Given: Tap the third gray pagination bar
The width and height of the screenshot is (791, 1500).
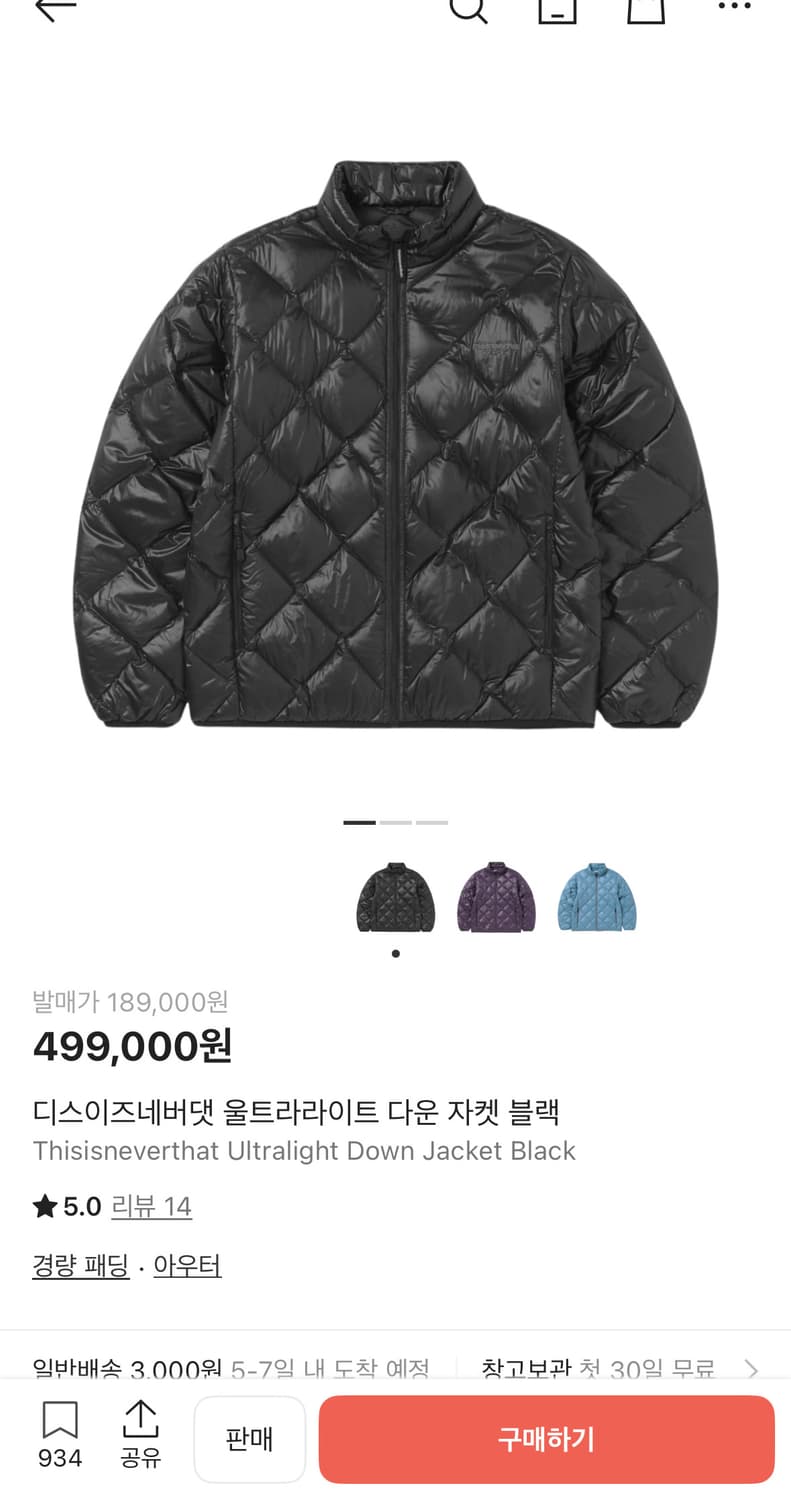Looking at the screenshot, I should click(x=430, y=822).
